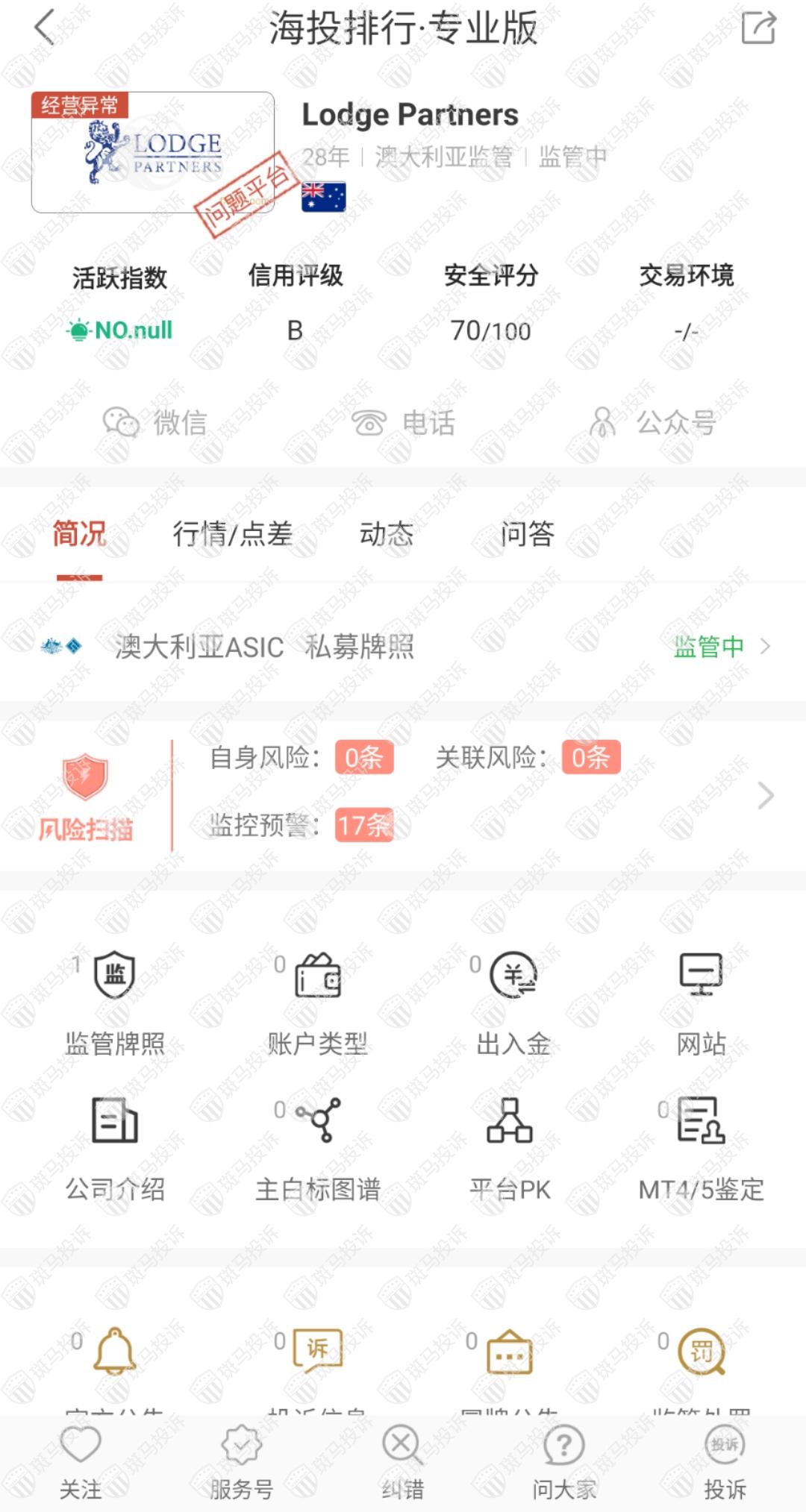Call using the 电话 button
The height and width of the screenshot is (1512, 806).
pyautogui.click(x=403, y=422)
